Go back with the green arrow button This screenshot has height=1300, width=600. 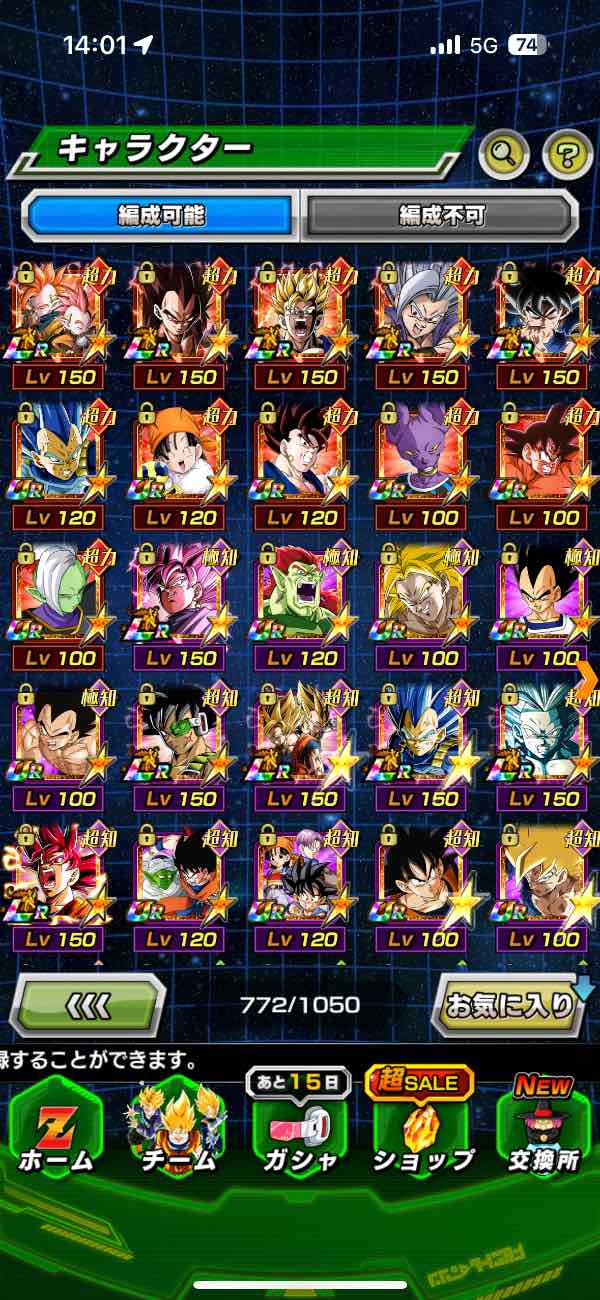pyautogui.click(x=88, y=1004)
